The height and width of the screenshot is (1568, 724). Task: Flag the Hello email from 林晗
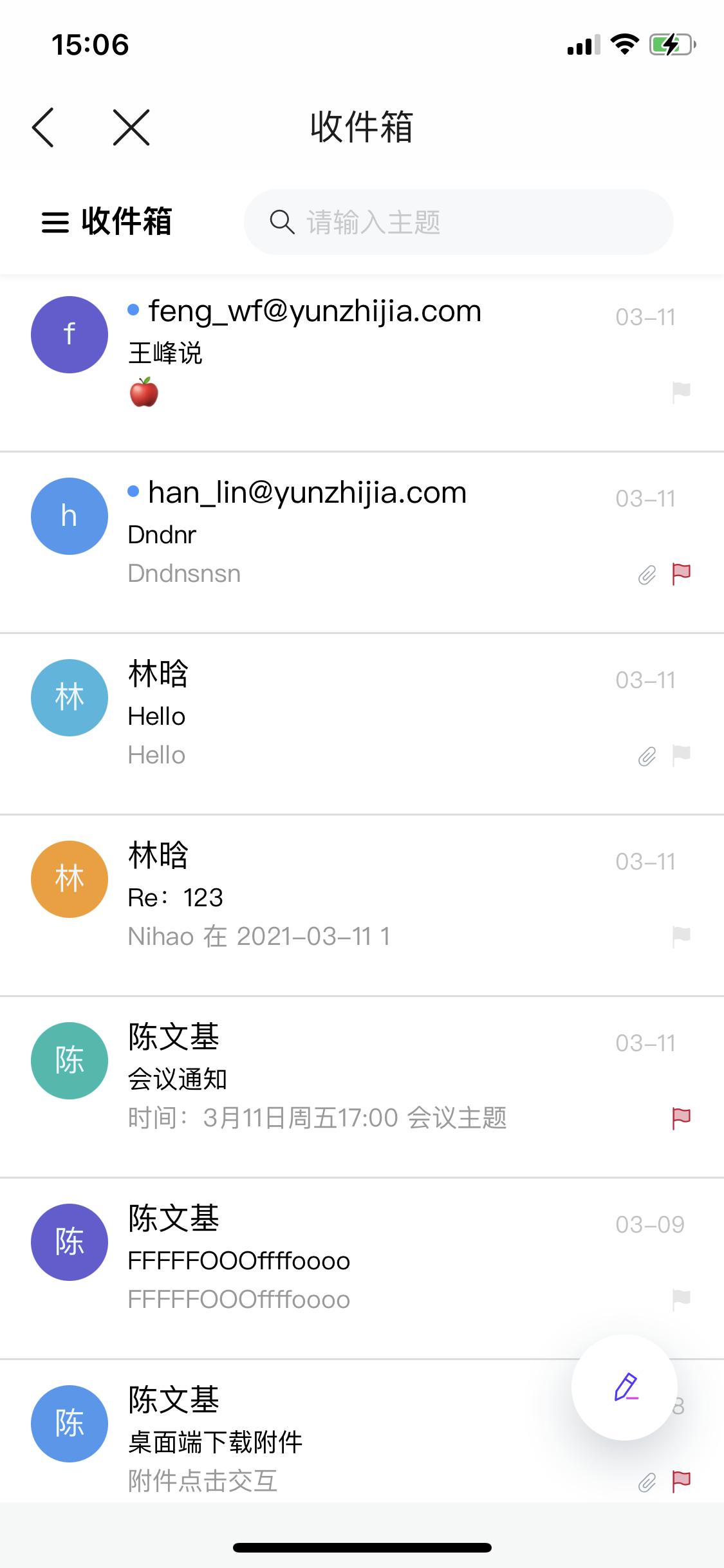click(681, 755)
